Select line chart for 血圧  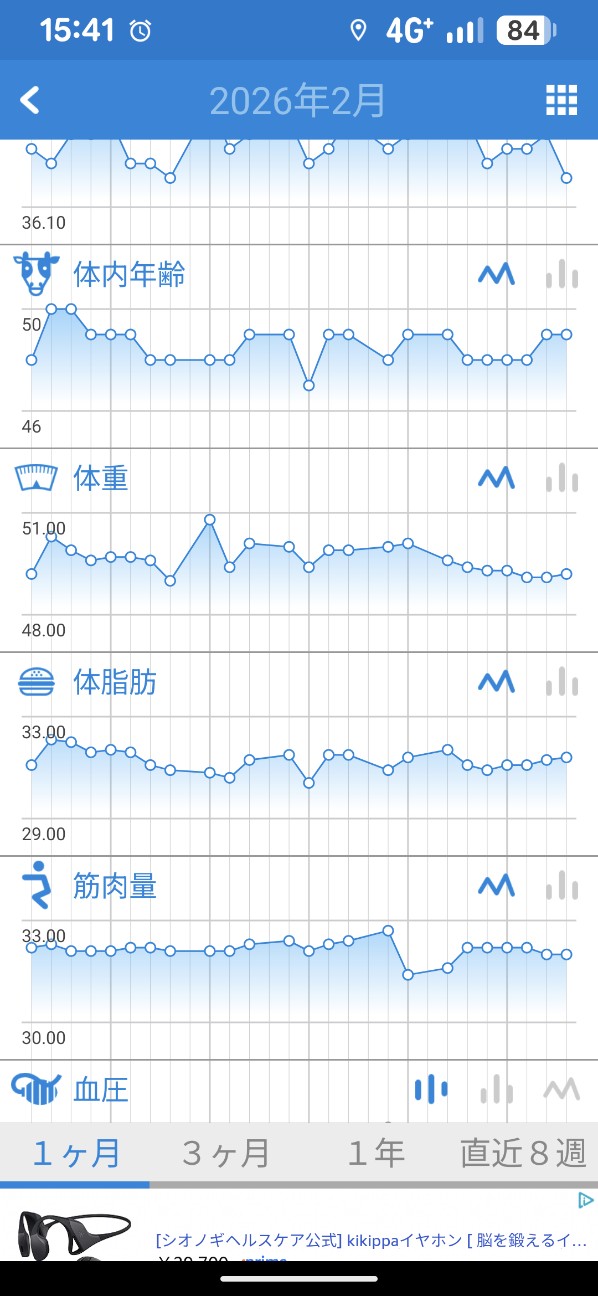(x=562, y=1089)
